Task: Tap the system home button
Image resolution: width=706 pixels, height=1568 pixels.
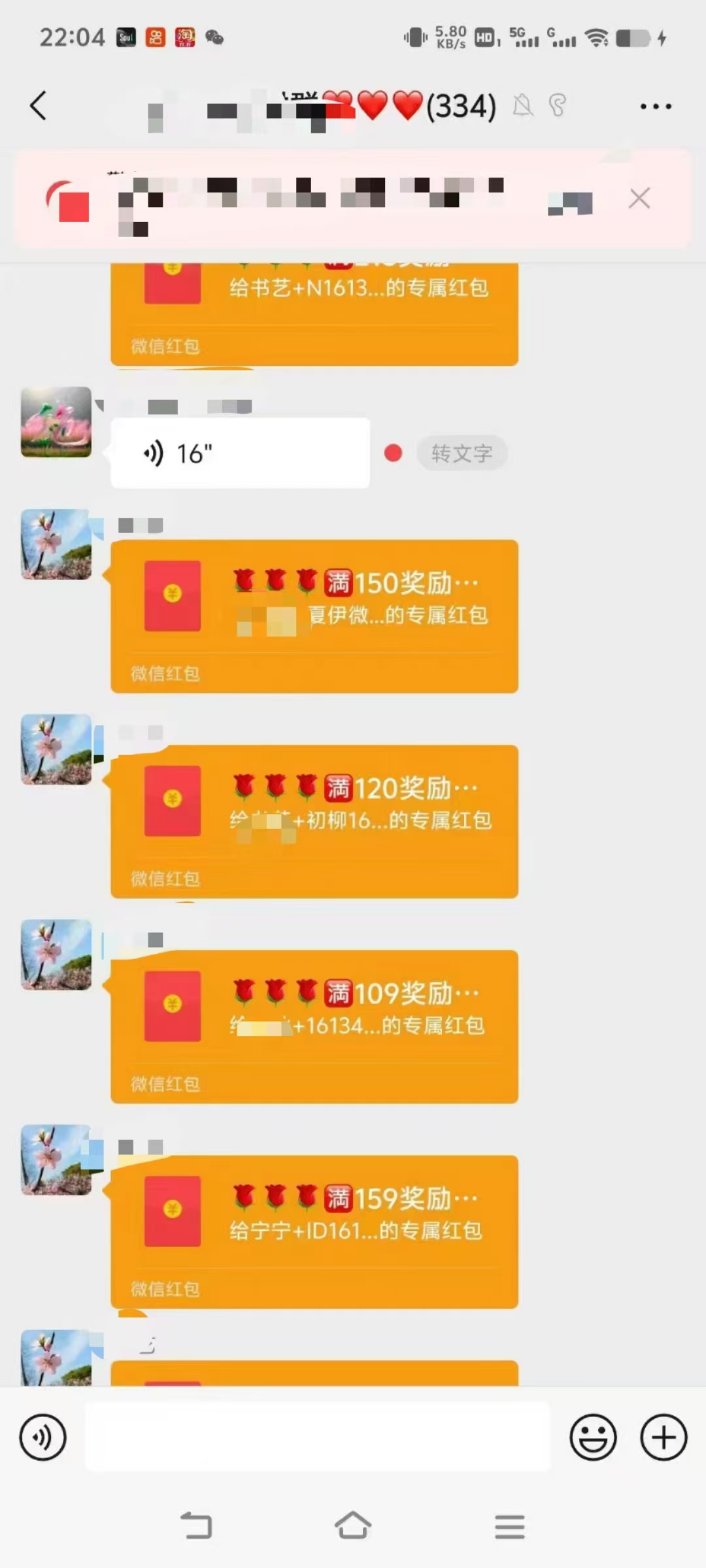Action: [x=353, y=1526]
